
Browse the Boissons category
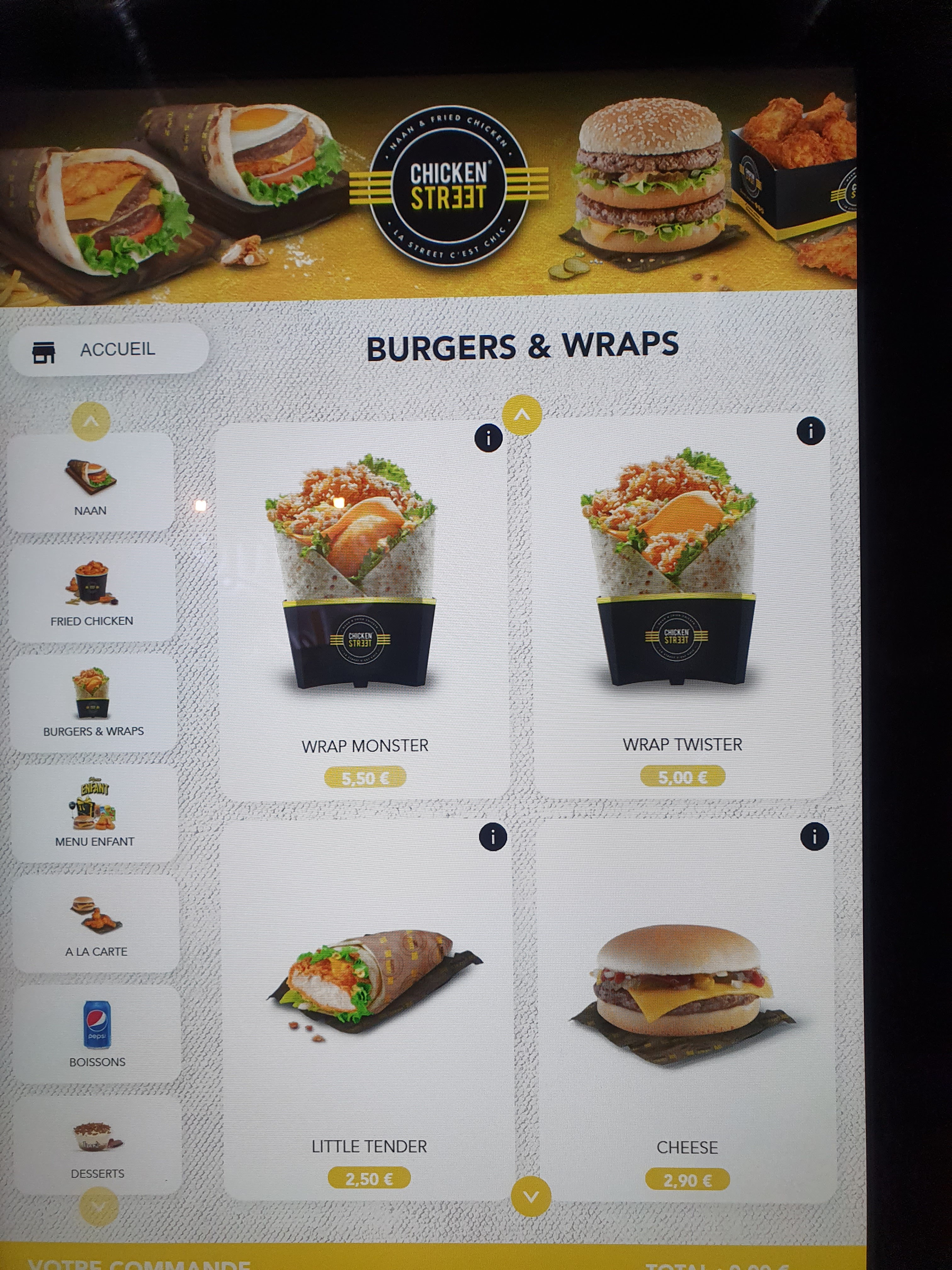(97, 1034)
